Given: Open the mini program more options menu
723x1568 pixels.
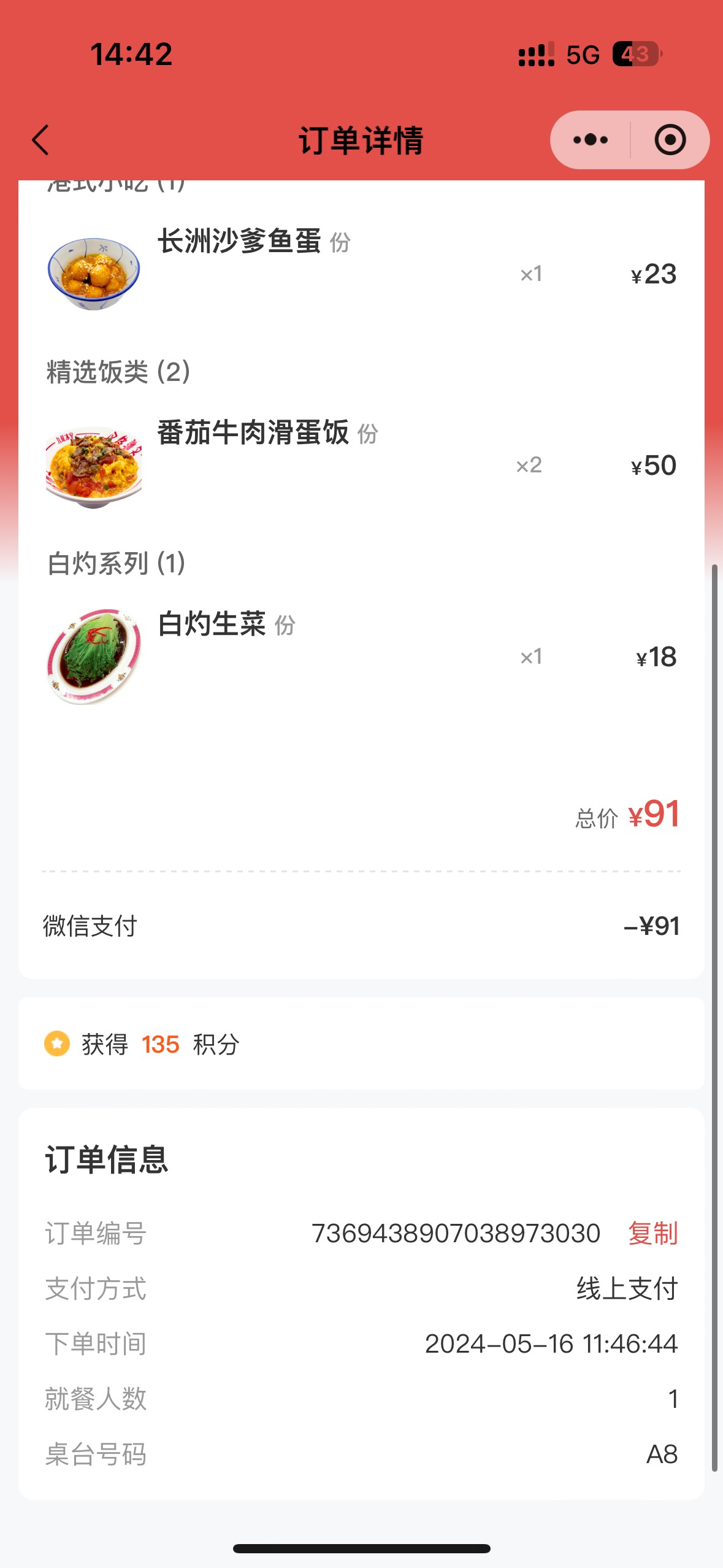Looking at the screenshot, I should pos(591,140).
